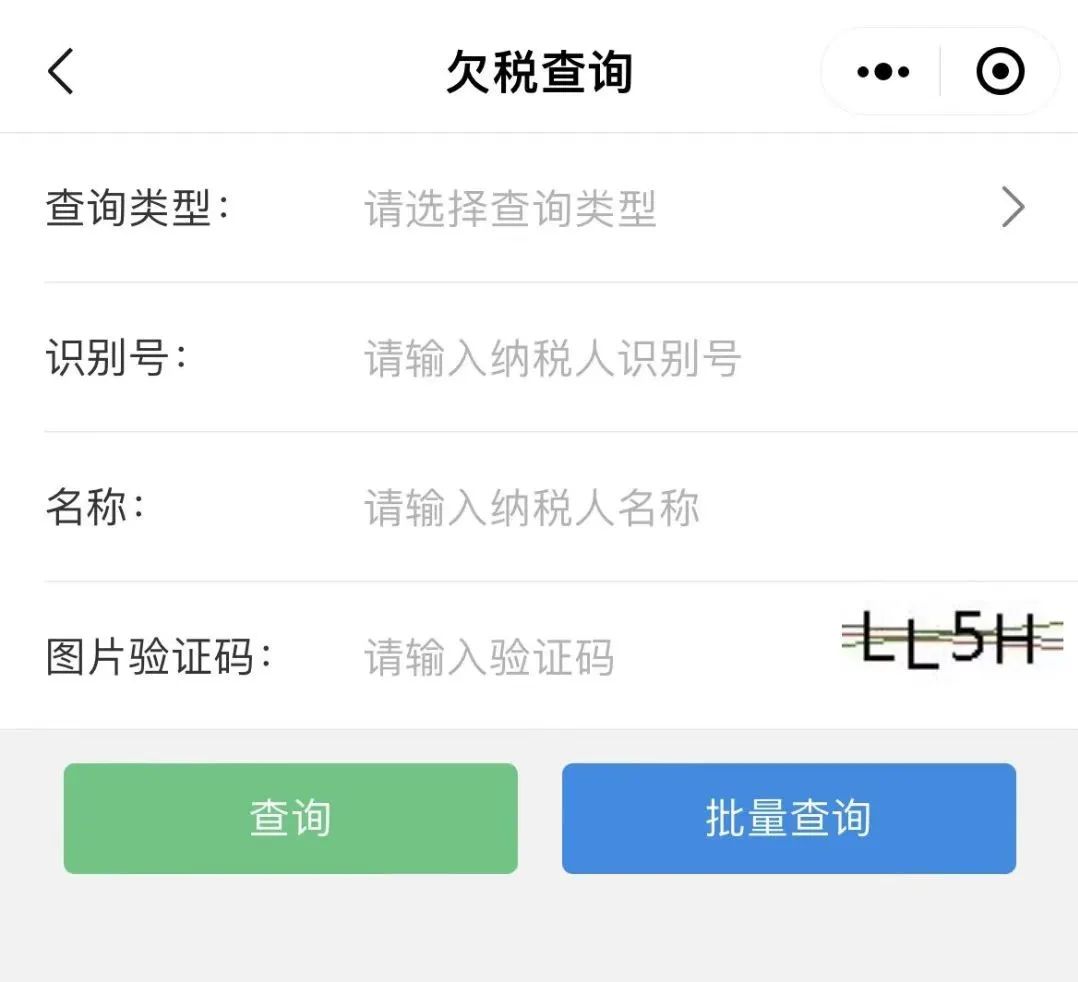The image size is (1078, 982).
Task: Open the mini program more options menu
Action: click(x=883, y=72)
